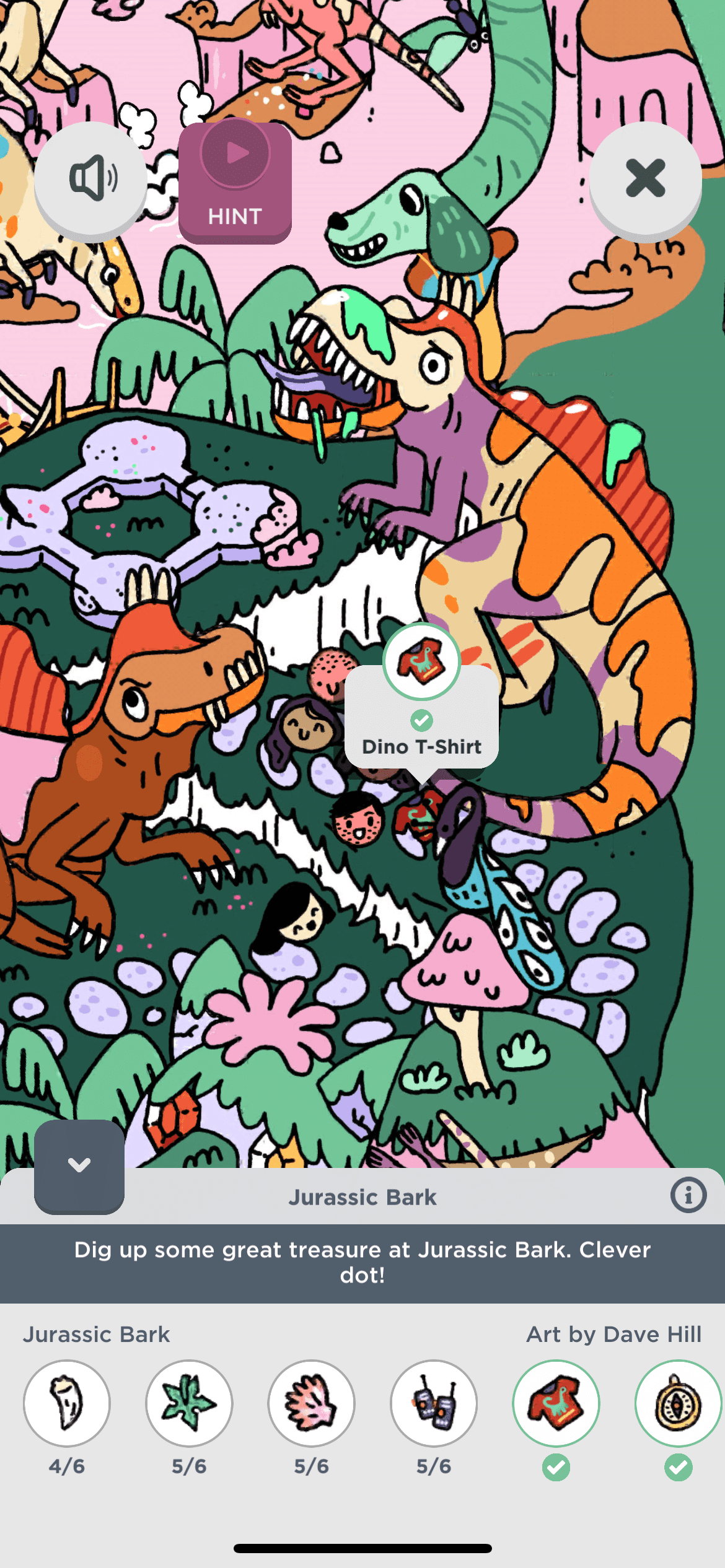The height and width of the screenshot is (1568, 725).
Task: Open the info icon for Jurassic Bark
Action: (x=688, y=1195)
